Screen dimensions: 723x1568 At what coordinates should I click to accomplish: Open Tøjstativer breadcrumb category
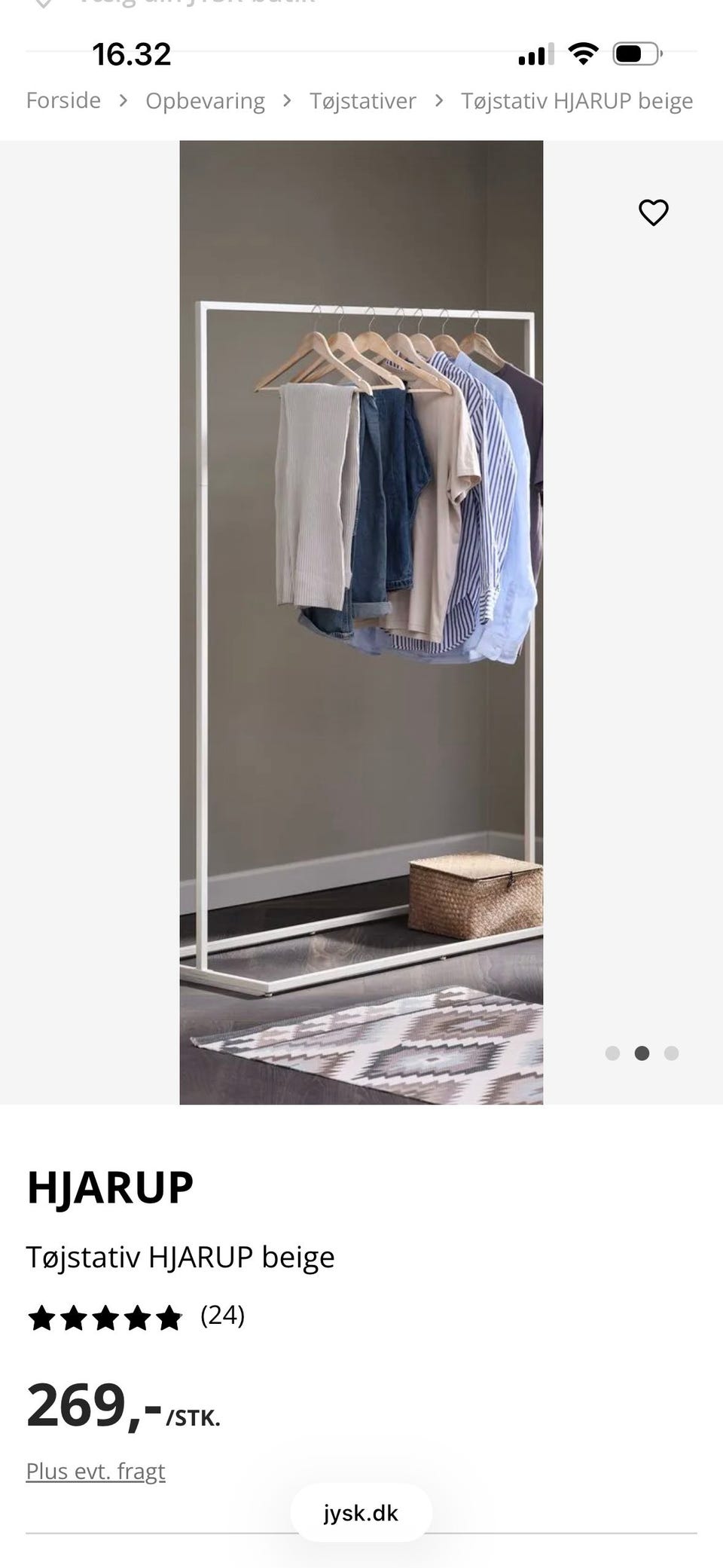362,101
